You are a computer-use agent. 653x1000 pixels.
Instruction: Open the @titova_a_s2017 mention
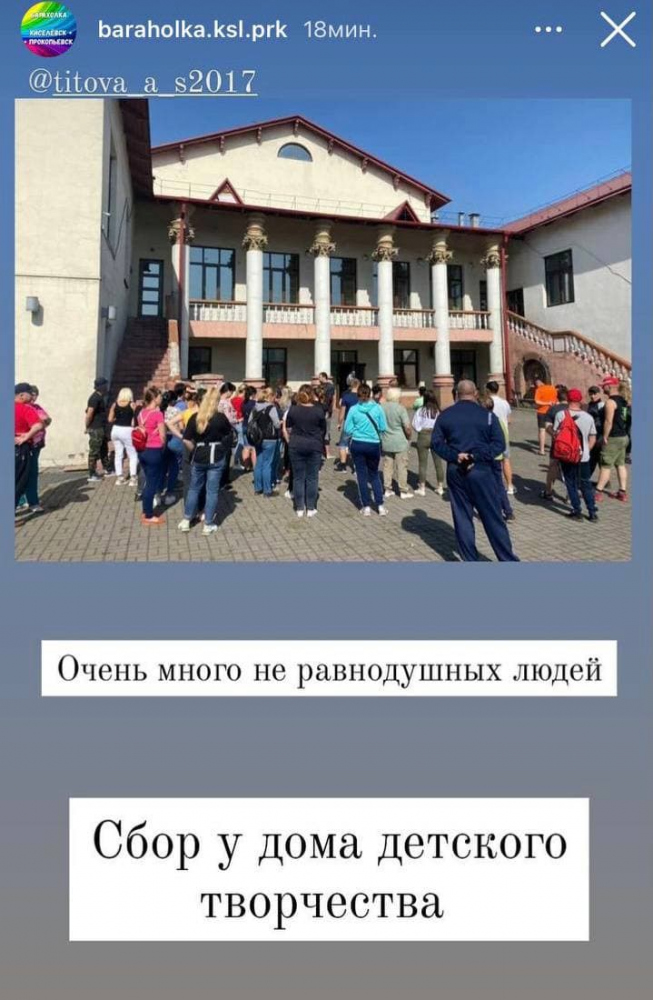pos(142,81)
